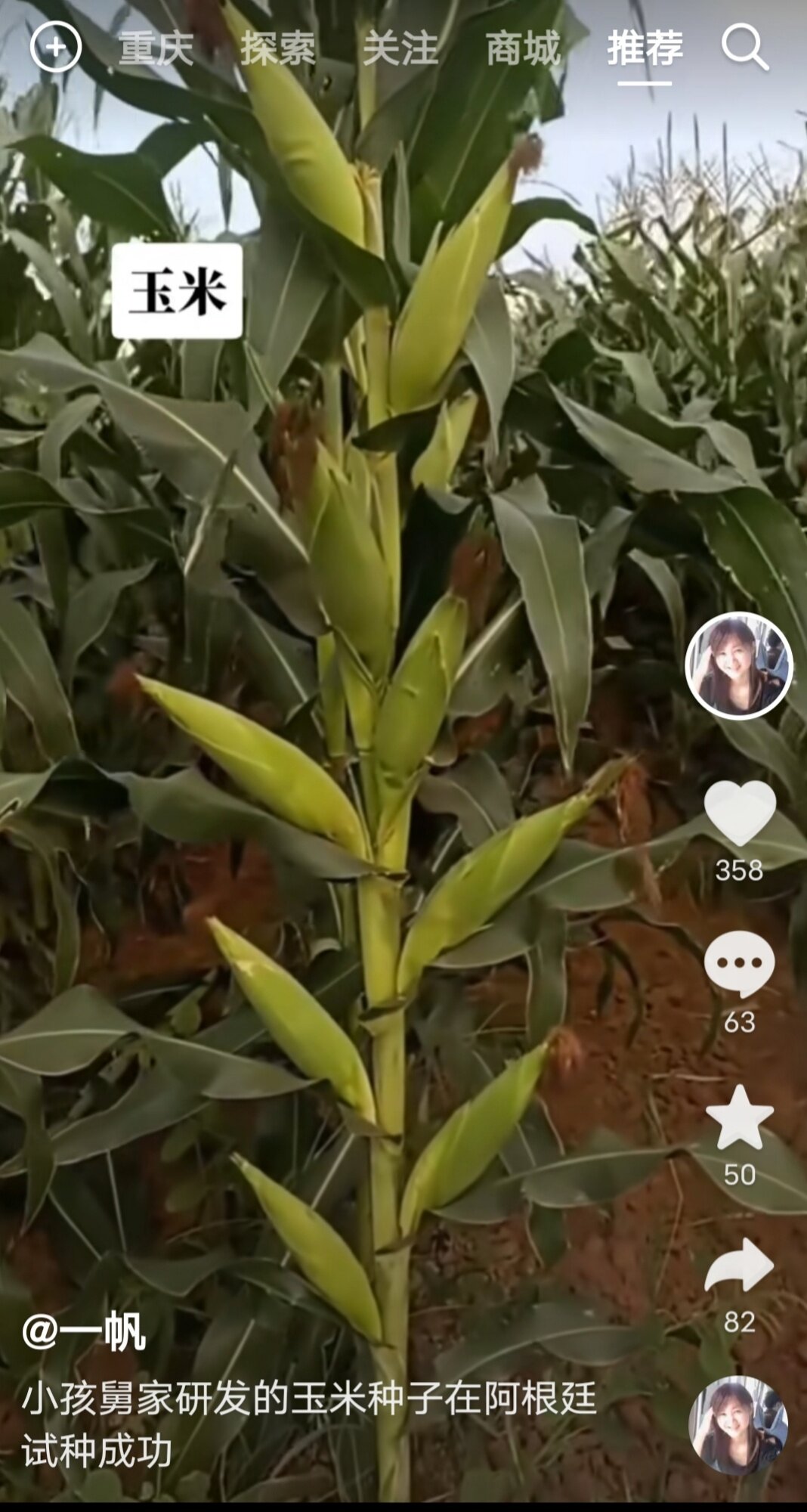
Task: Switch to the 重庆 tab
Action: [156, 48]
